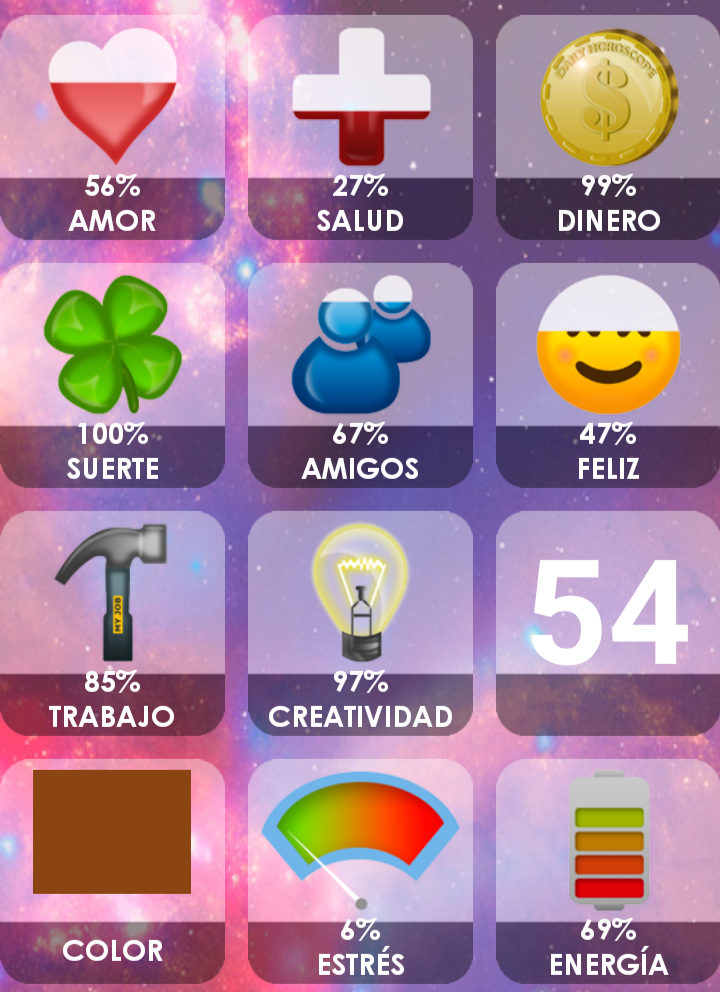Image resolution: width=720 pixels, height=992 pixels.
Task: View the Amigos 67% tile
Action: pos(360,376)
